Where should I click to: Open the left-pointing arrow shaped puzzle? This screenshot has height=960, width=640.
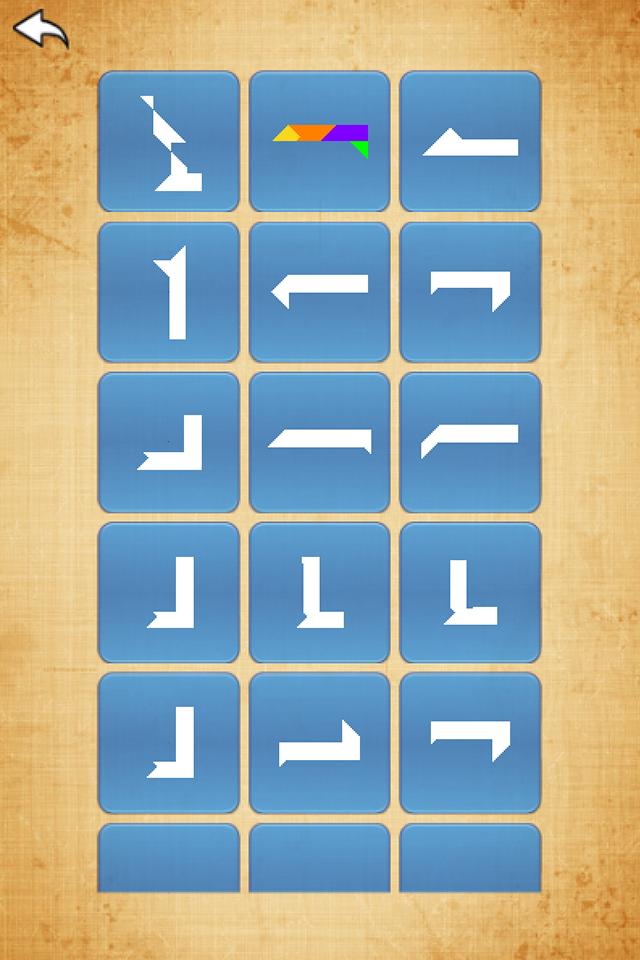[319, 292]
